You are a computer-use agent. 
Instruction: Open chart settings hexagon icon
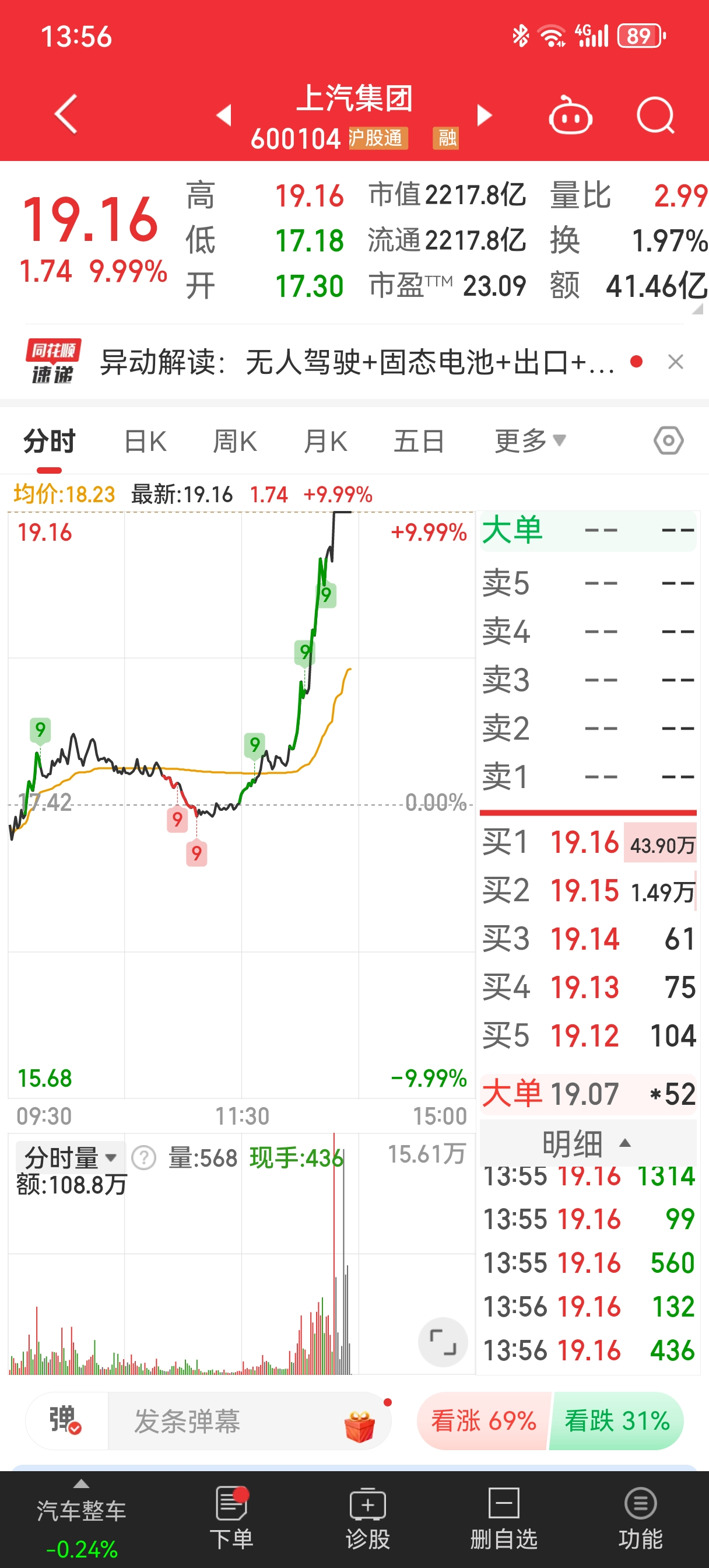pos(668,440)
